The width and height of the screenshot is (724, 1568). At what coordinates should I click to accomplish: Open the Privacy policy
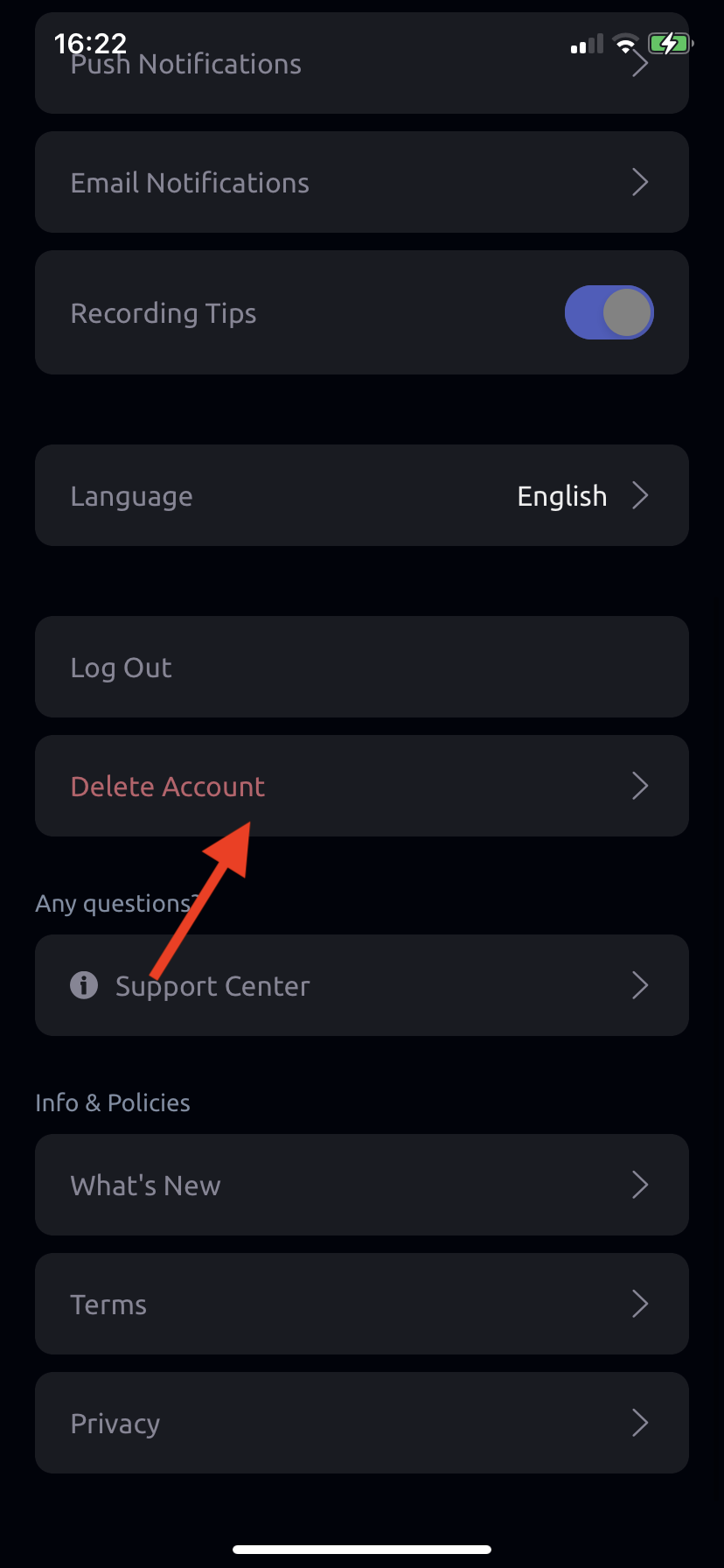361,1423
